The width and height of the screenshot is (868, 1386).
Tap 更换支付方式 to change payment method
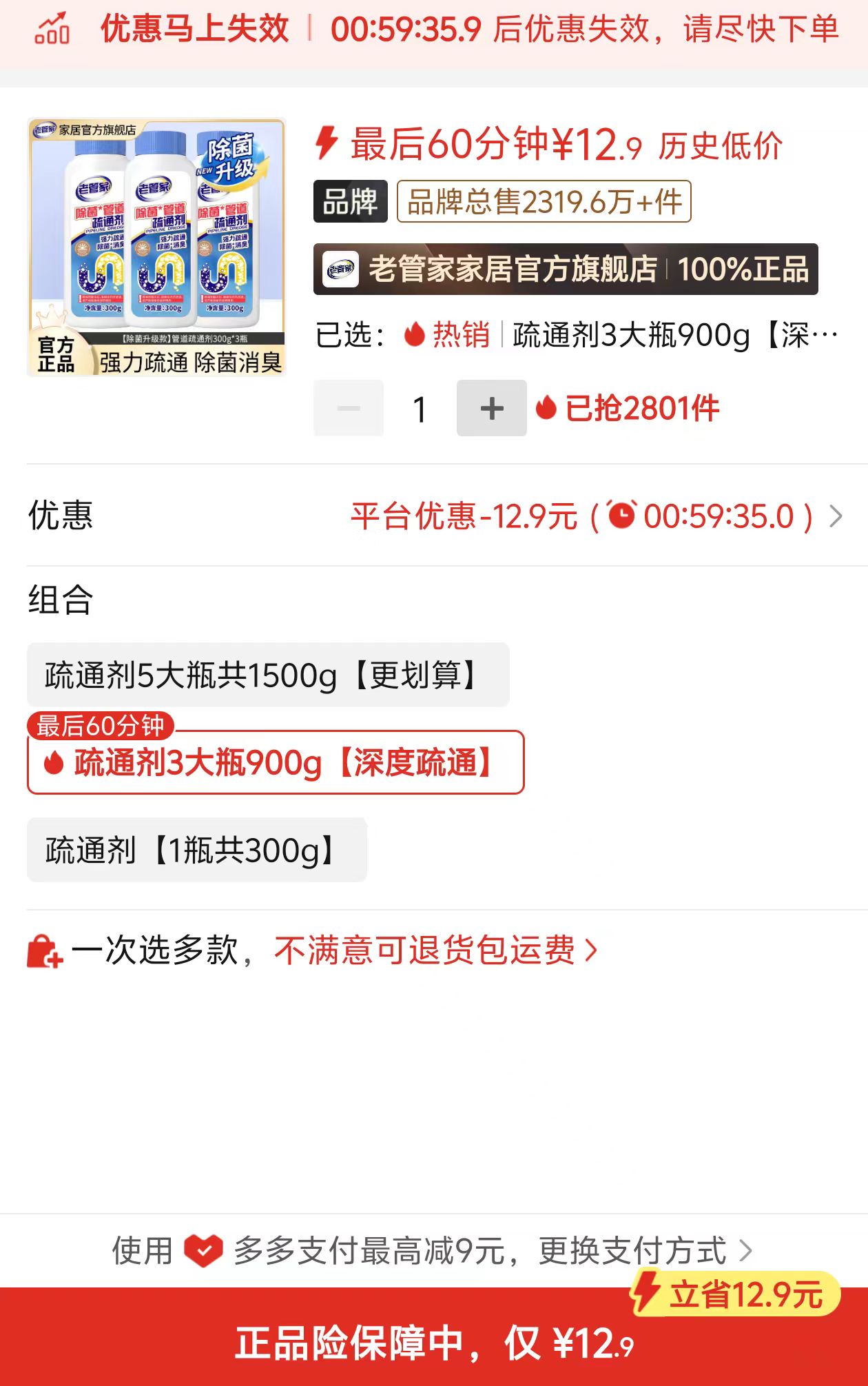coord(644,1250)
